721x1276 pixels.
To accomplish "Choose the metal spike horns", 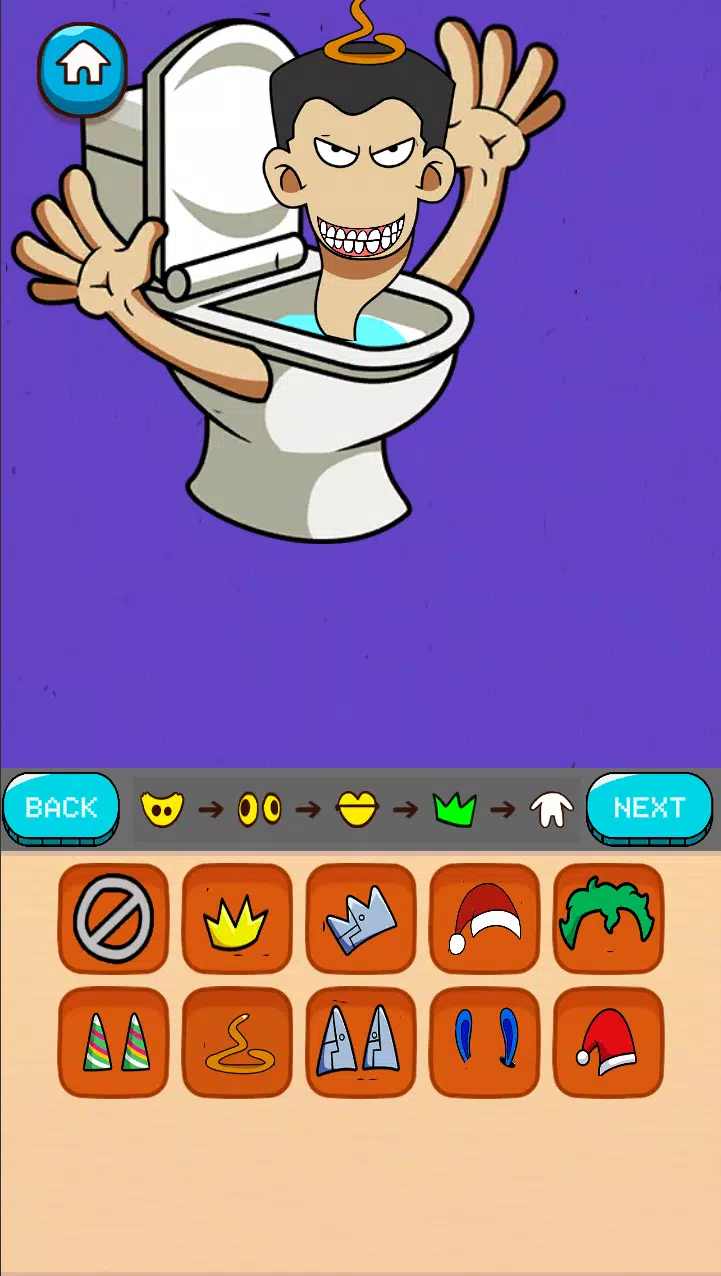I will [361, 1043].
